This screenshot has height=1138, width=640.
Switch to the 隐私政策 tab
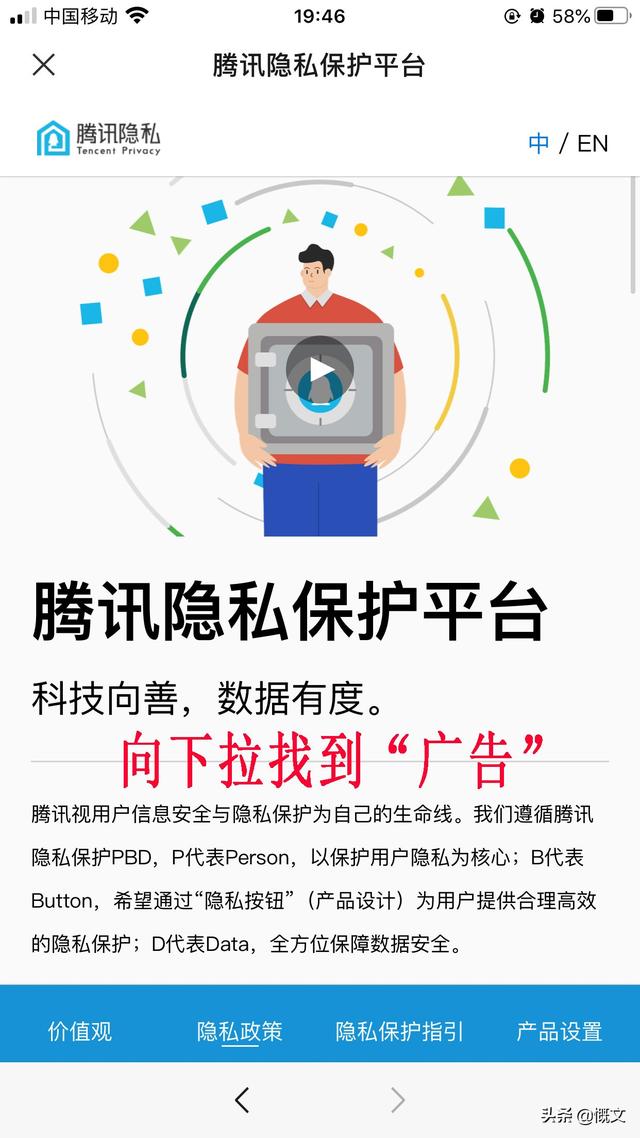point(239,1031)
